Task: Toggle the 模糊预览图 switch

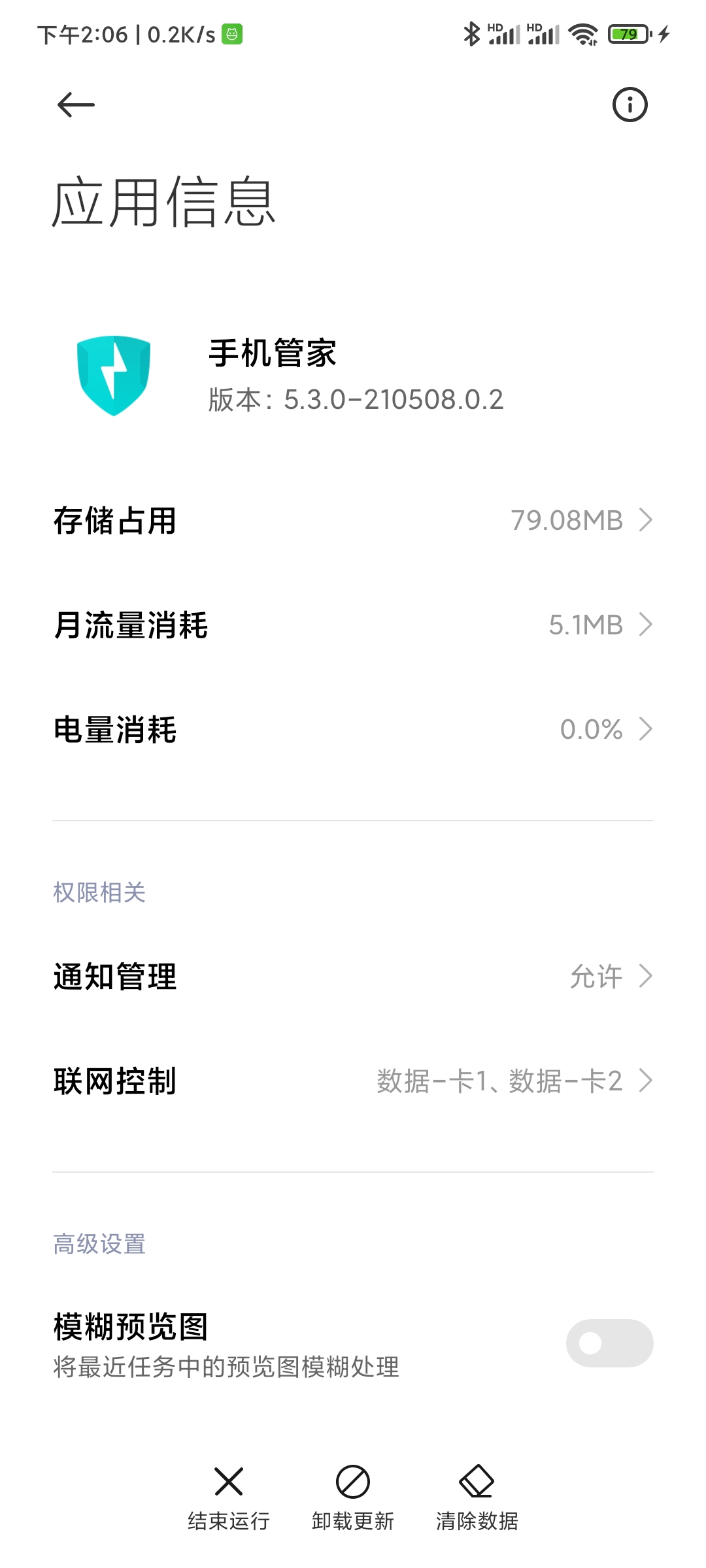Action: click(x=609, y=1343)
